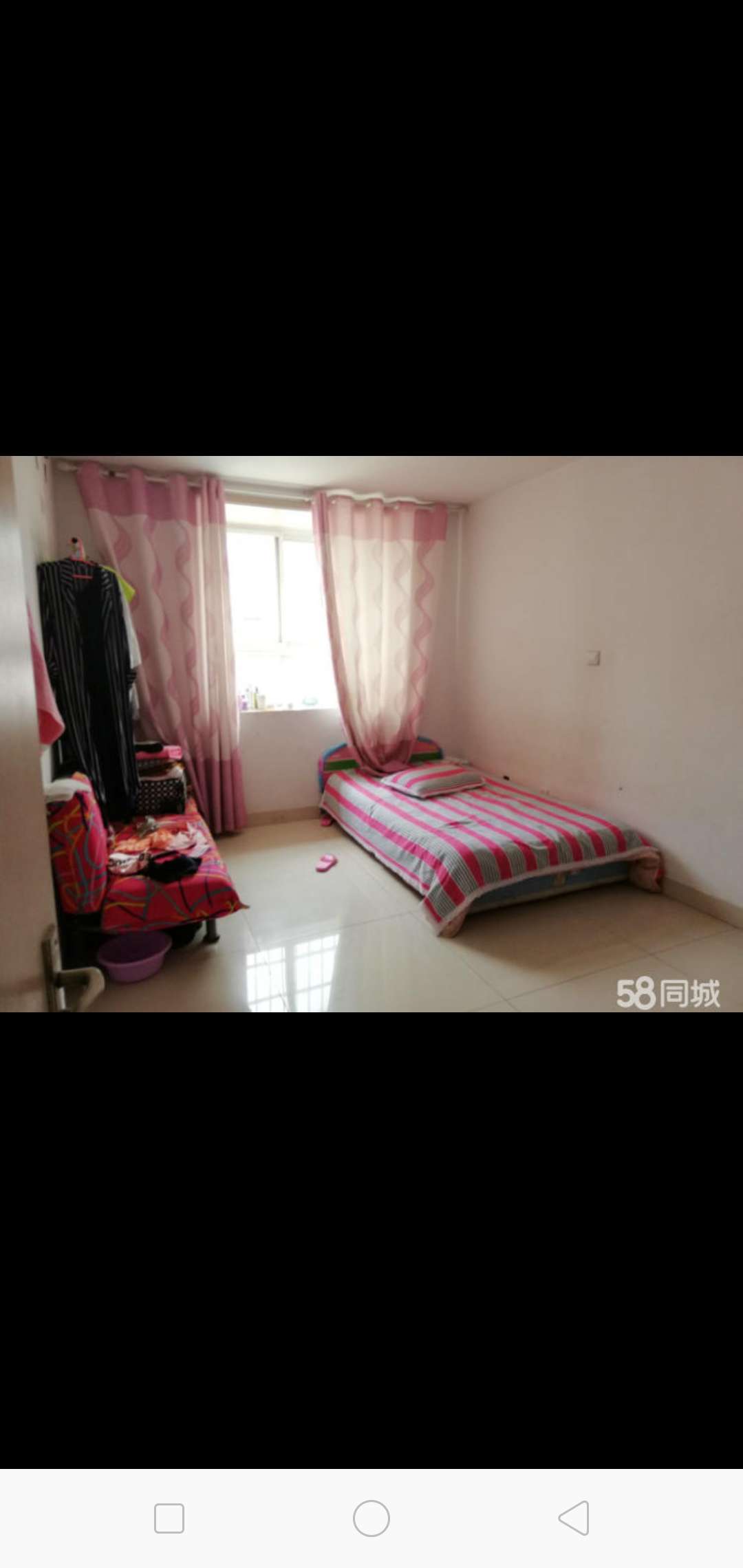The image size is (743, 1568).
Task: Open recent apps overview
Action: tap(169, 1518)
